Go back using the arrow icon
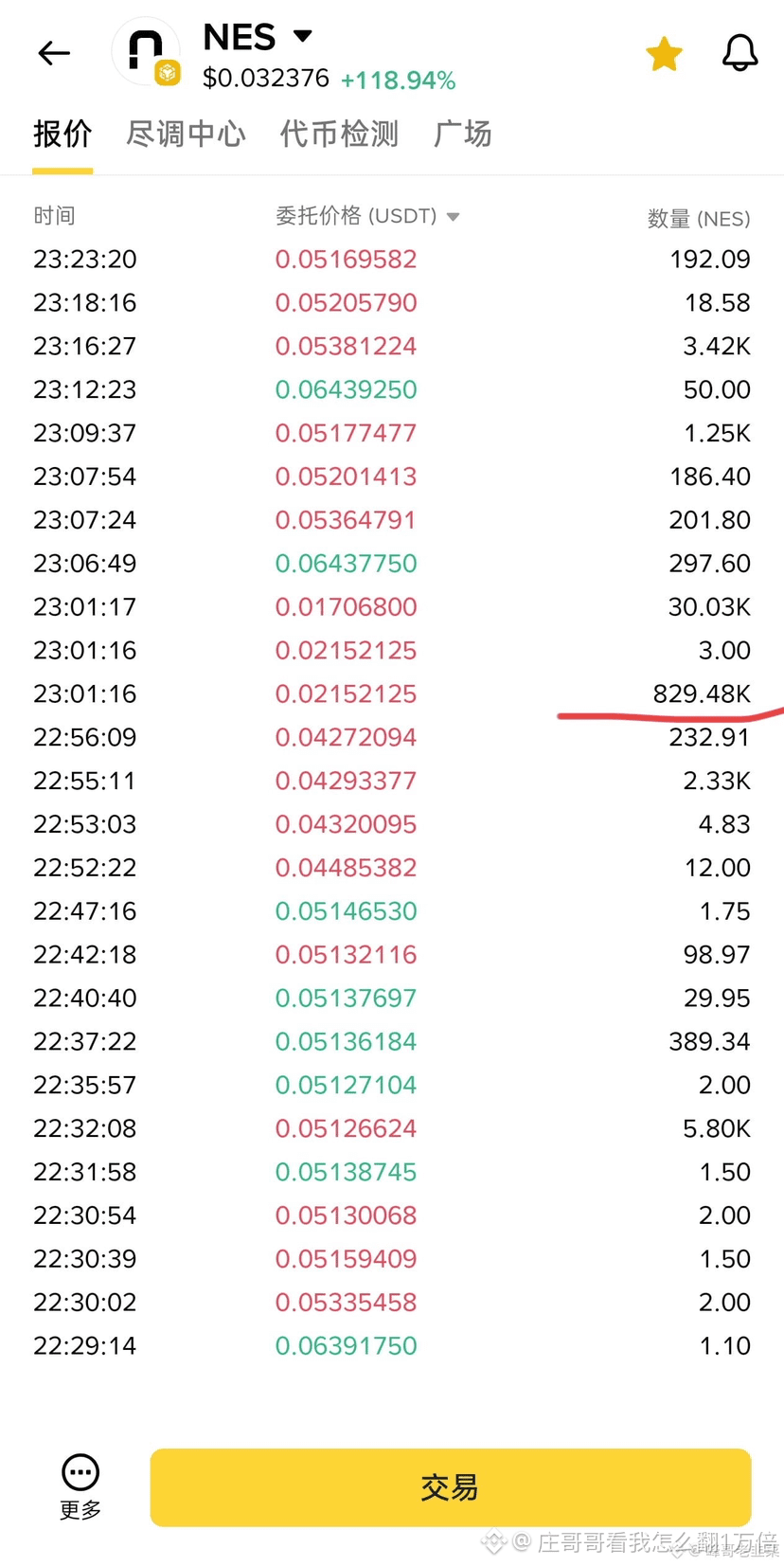784x1566 pixels. (x=54, y=53)
